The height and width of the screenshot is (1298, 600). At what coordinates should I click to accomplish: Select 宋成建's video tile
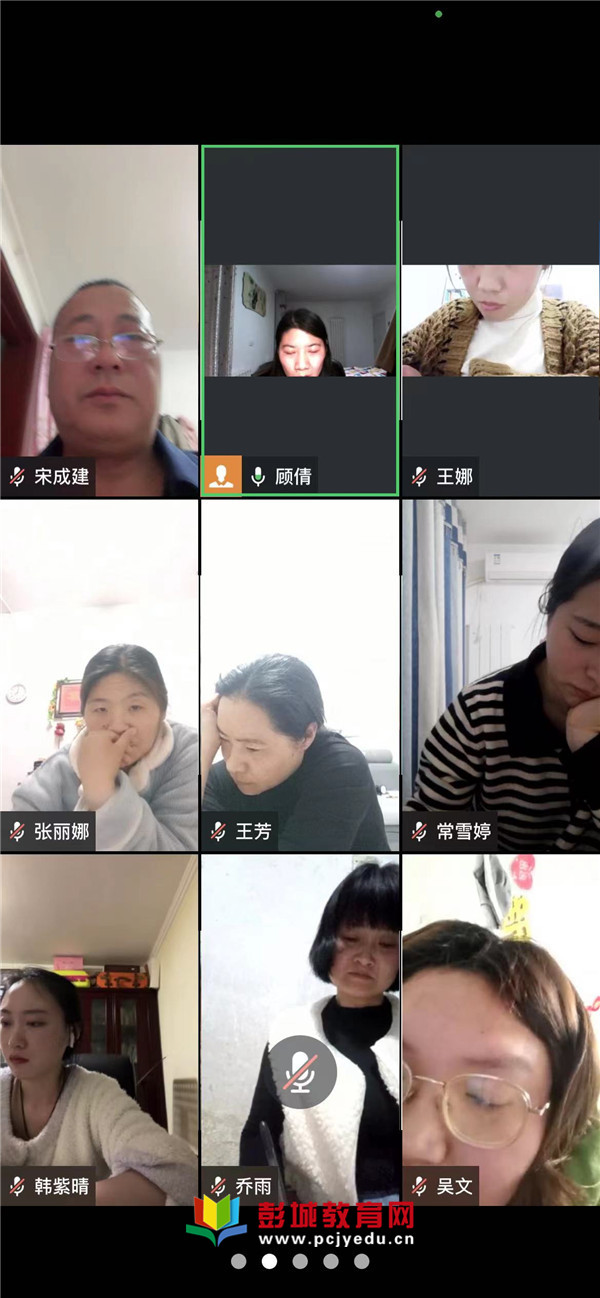99,320
